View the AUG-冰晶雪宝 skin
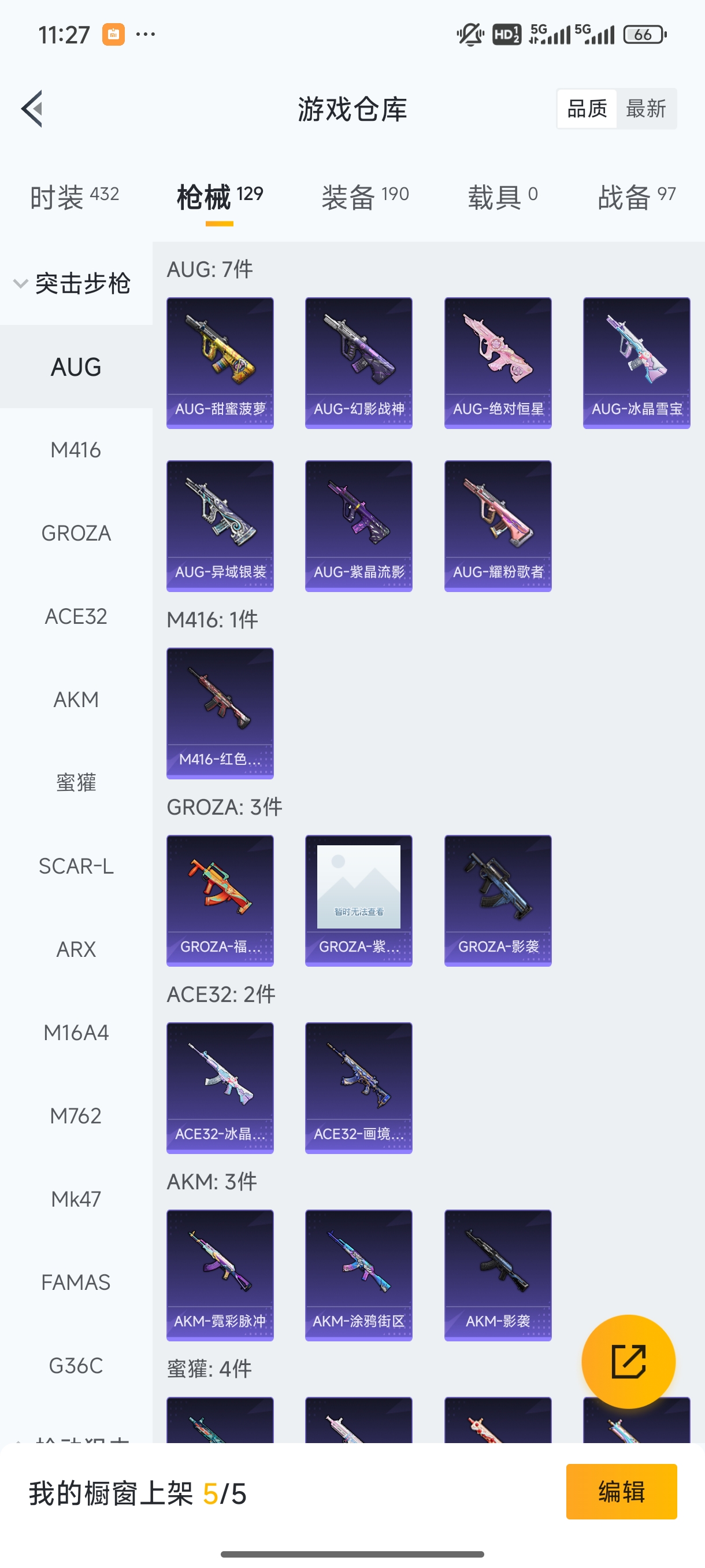The width and height of the screenshot is (705, 1568). click(x=636, y=363)
